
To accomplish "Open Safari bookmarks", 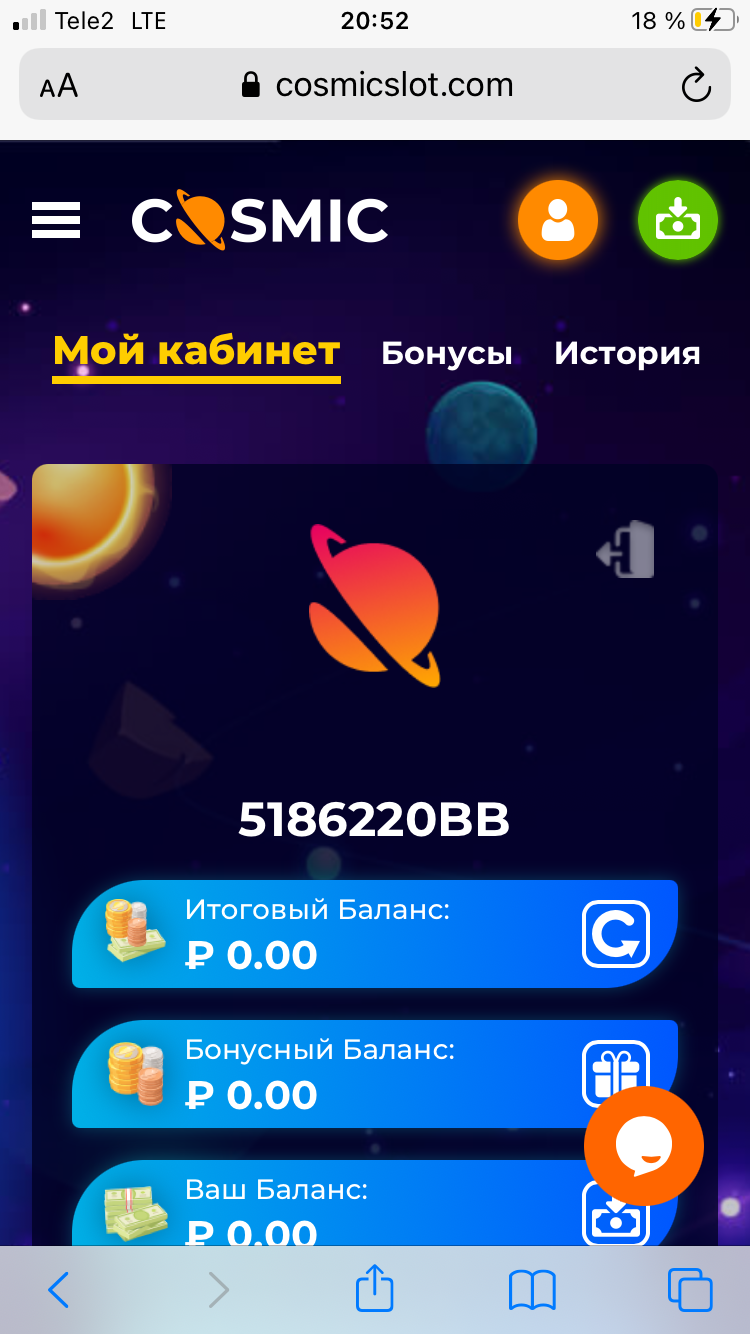I will click(x=532, y=1290).
